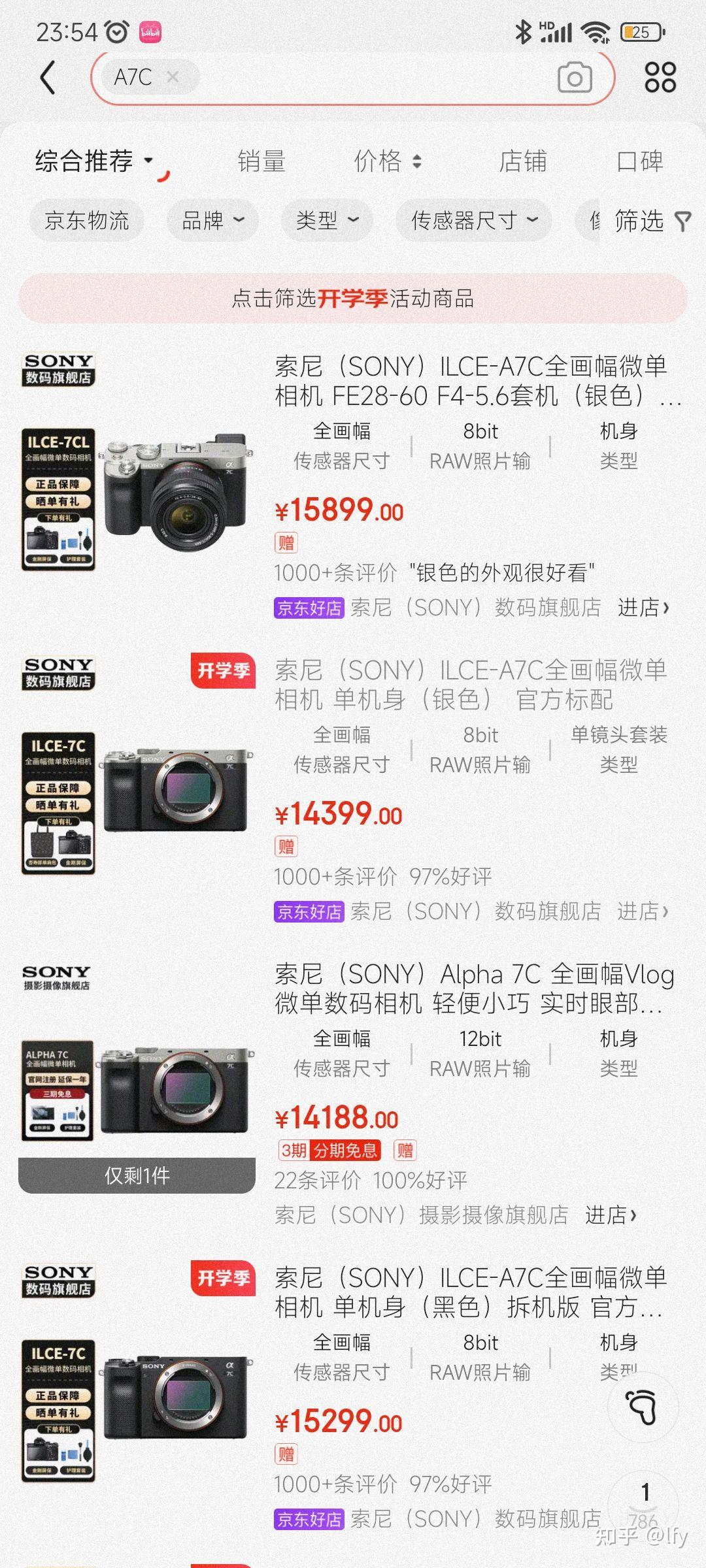Open the four-circle grid menu icon

coord(660,78)
